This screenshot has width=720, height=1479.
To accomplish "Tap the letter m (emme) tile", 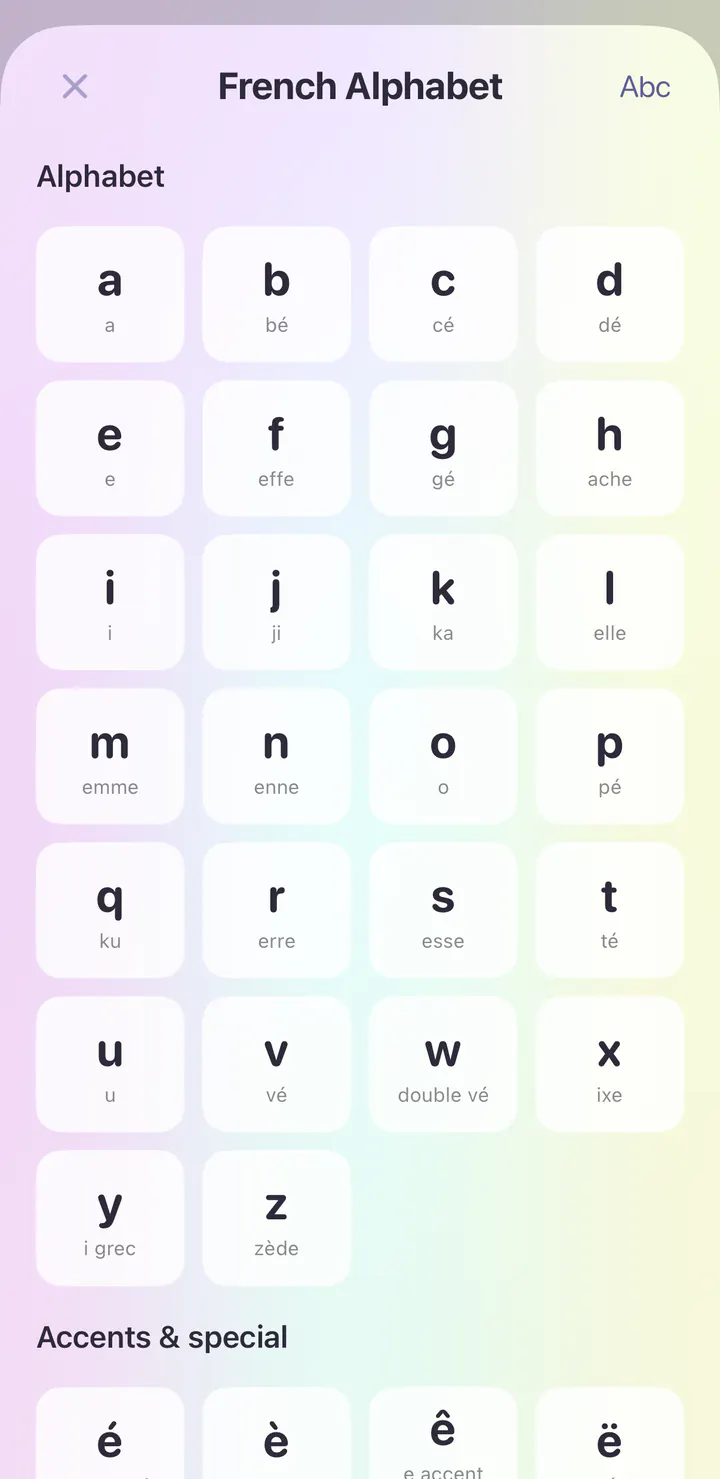I will 110,757.
